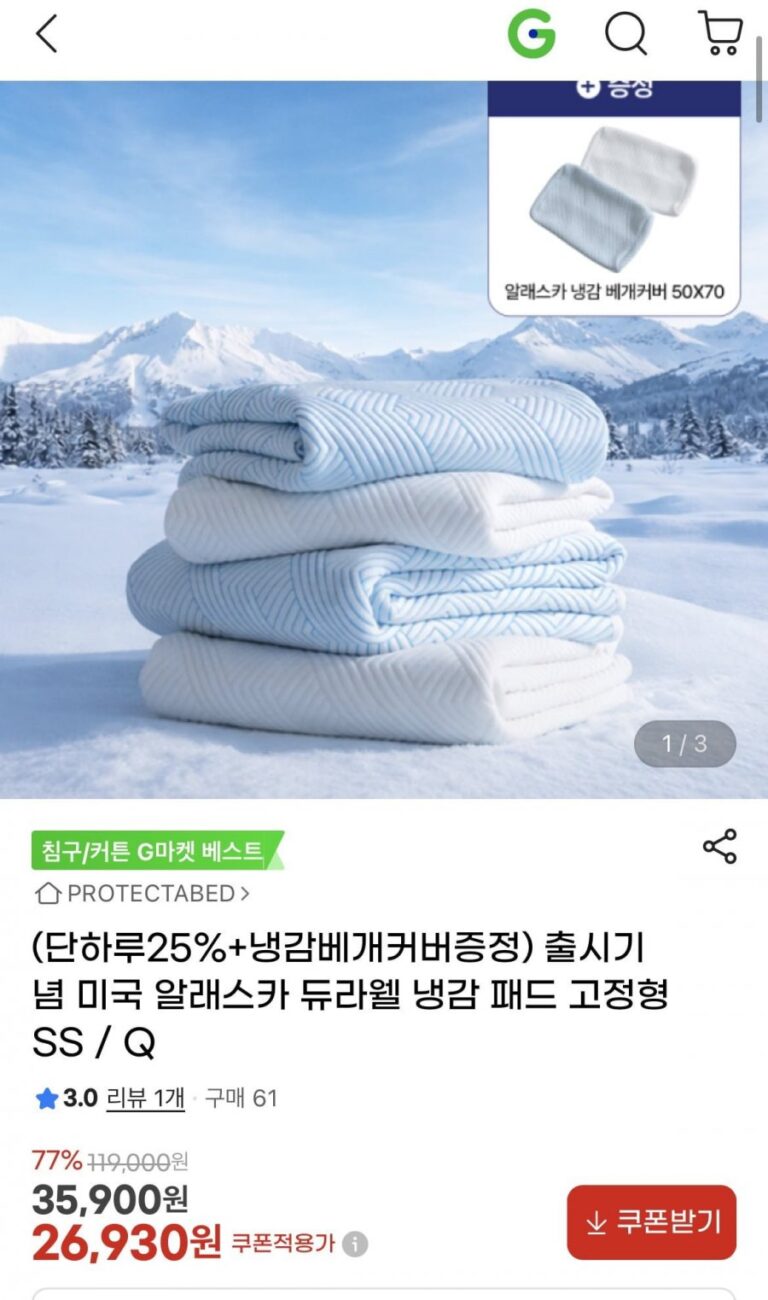768x1300 pixels.
Task: Go back to the previous page
Action: click(47, 35)
